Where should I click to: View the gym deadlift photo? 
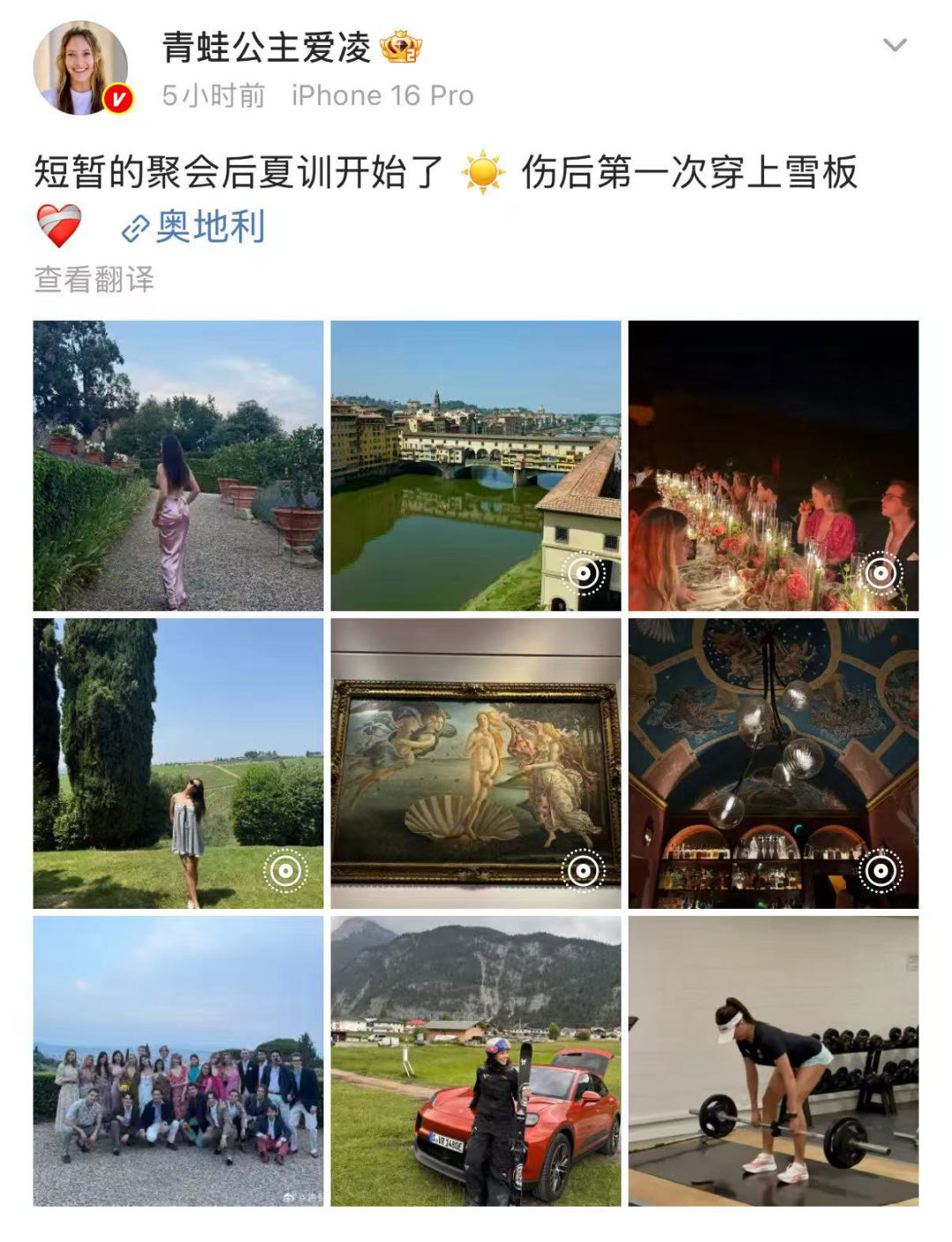point(773,1060)
